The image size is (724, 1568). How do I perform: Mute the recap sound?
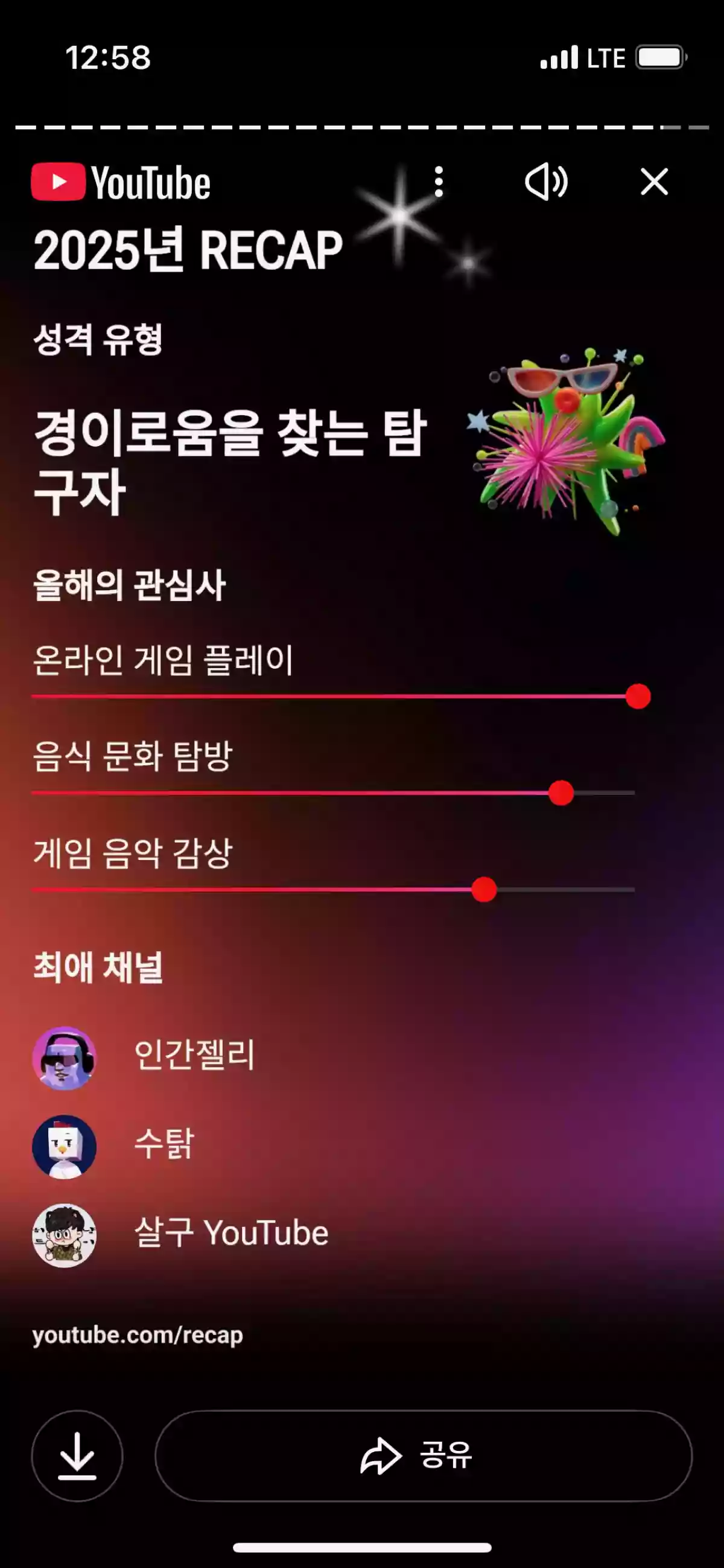point(546,182)
